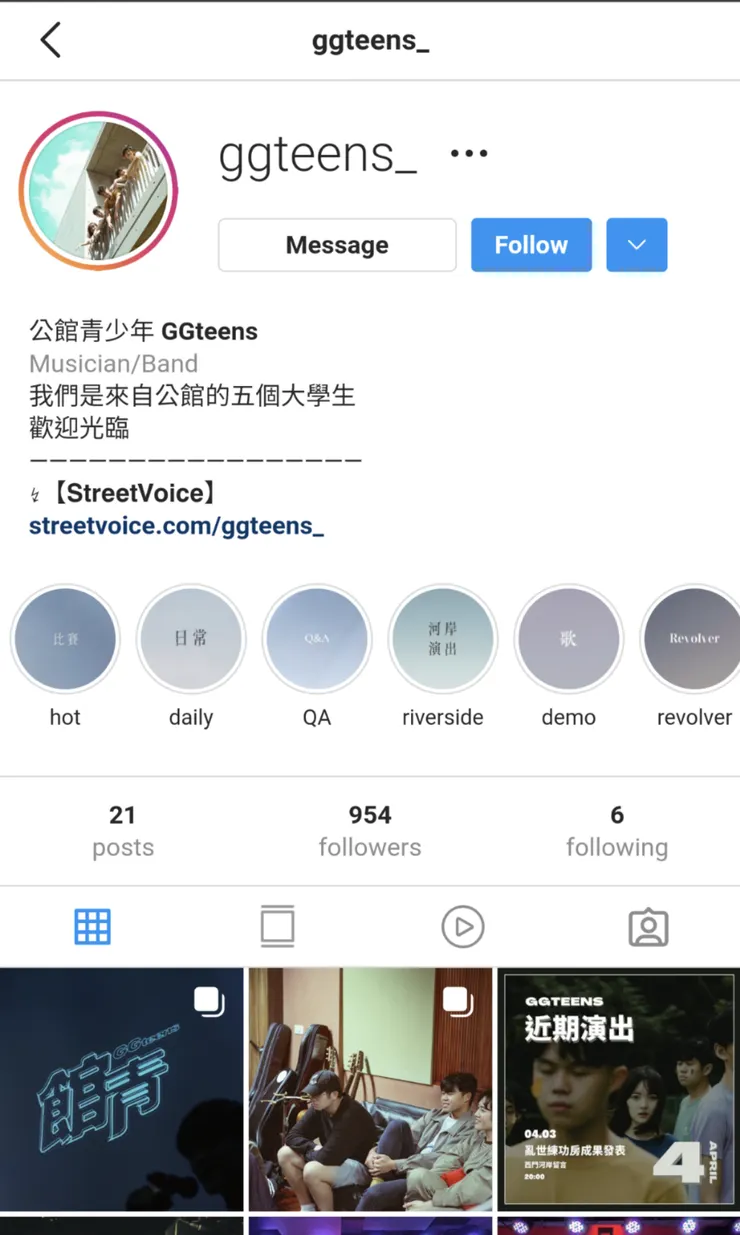Follow the ggteens_ profile
The height and width of the screenshot is (1235, 740).
531,245
